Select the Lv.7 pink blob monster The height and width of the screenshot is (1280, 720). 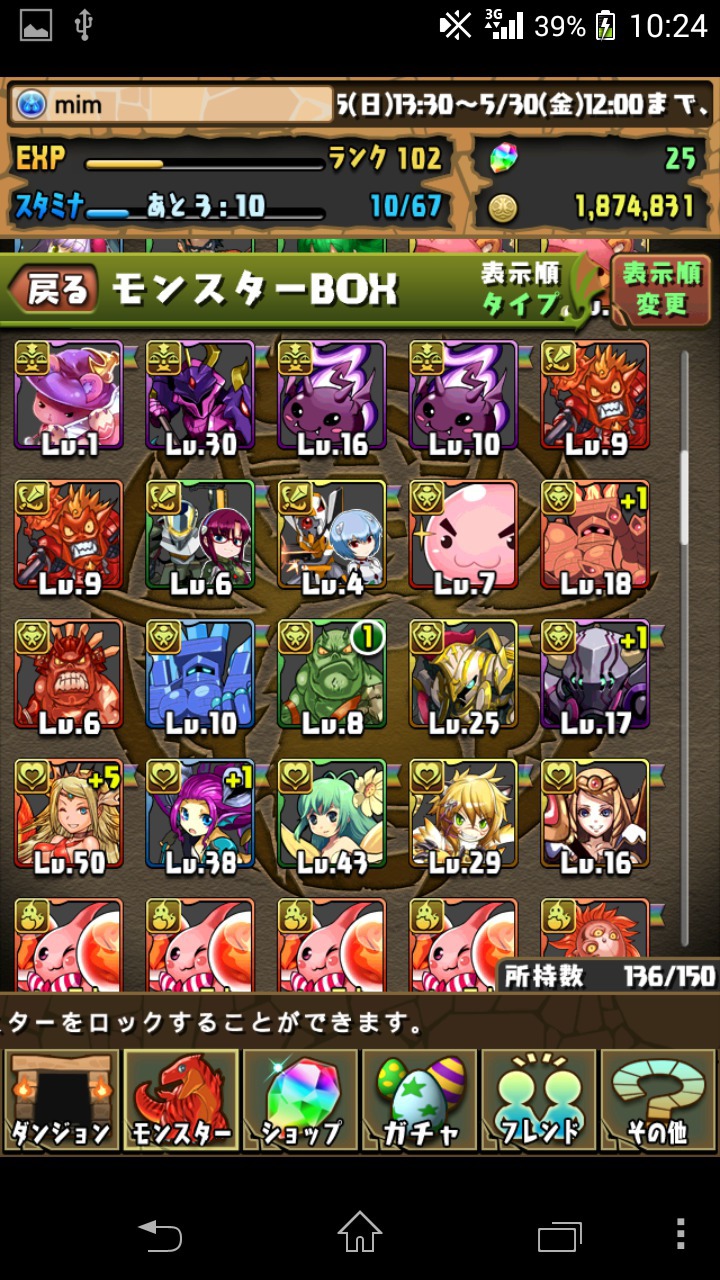(x=464, y=535)
